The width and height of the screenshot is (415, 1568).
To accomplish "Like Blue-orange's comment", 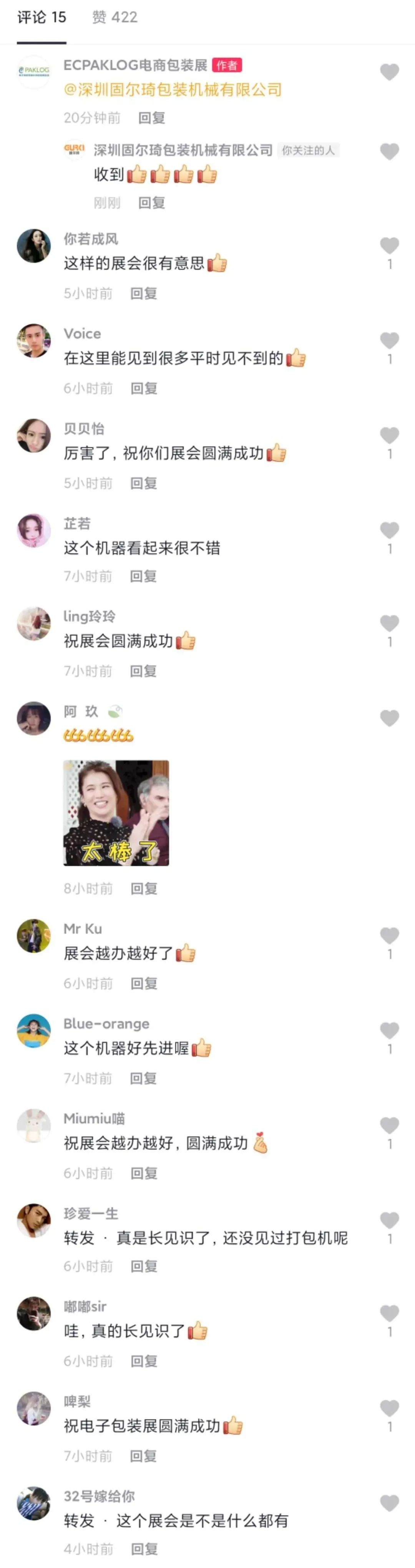I will pyautogui.click(x=389, y=1030).
